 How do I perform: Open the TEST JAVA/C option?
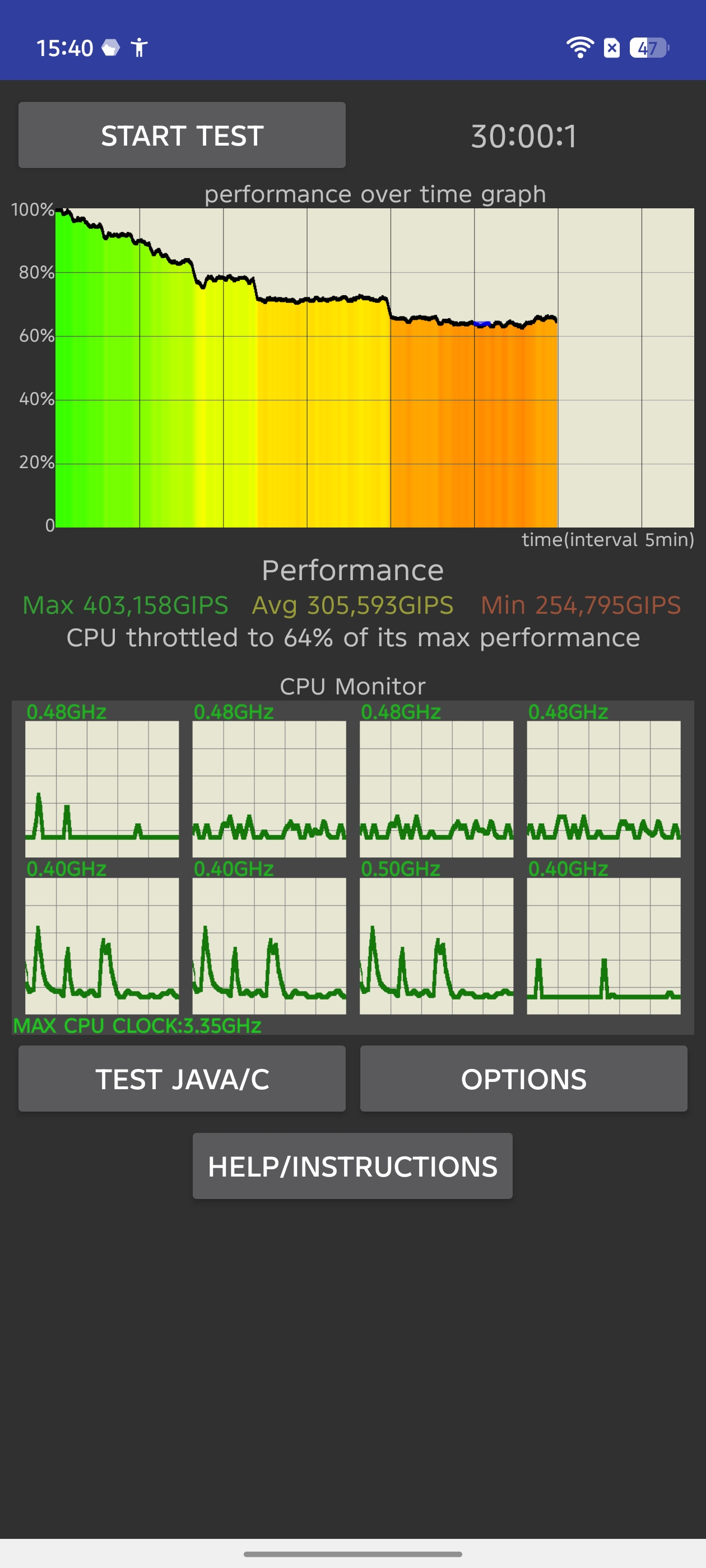pos(182,1079)
